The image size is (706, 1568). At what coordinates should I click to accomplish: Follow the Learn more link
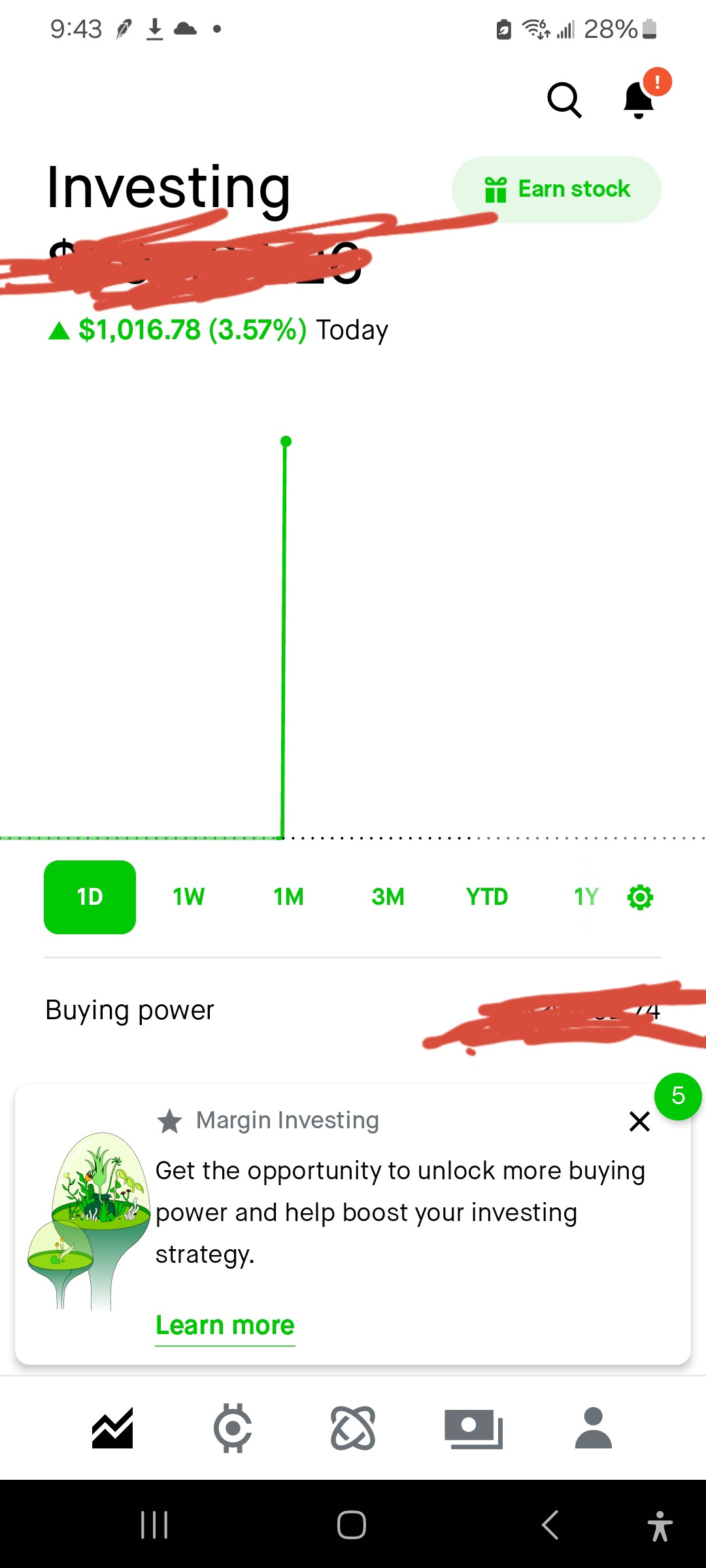pos(225,1325)
